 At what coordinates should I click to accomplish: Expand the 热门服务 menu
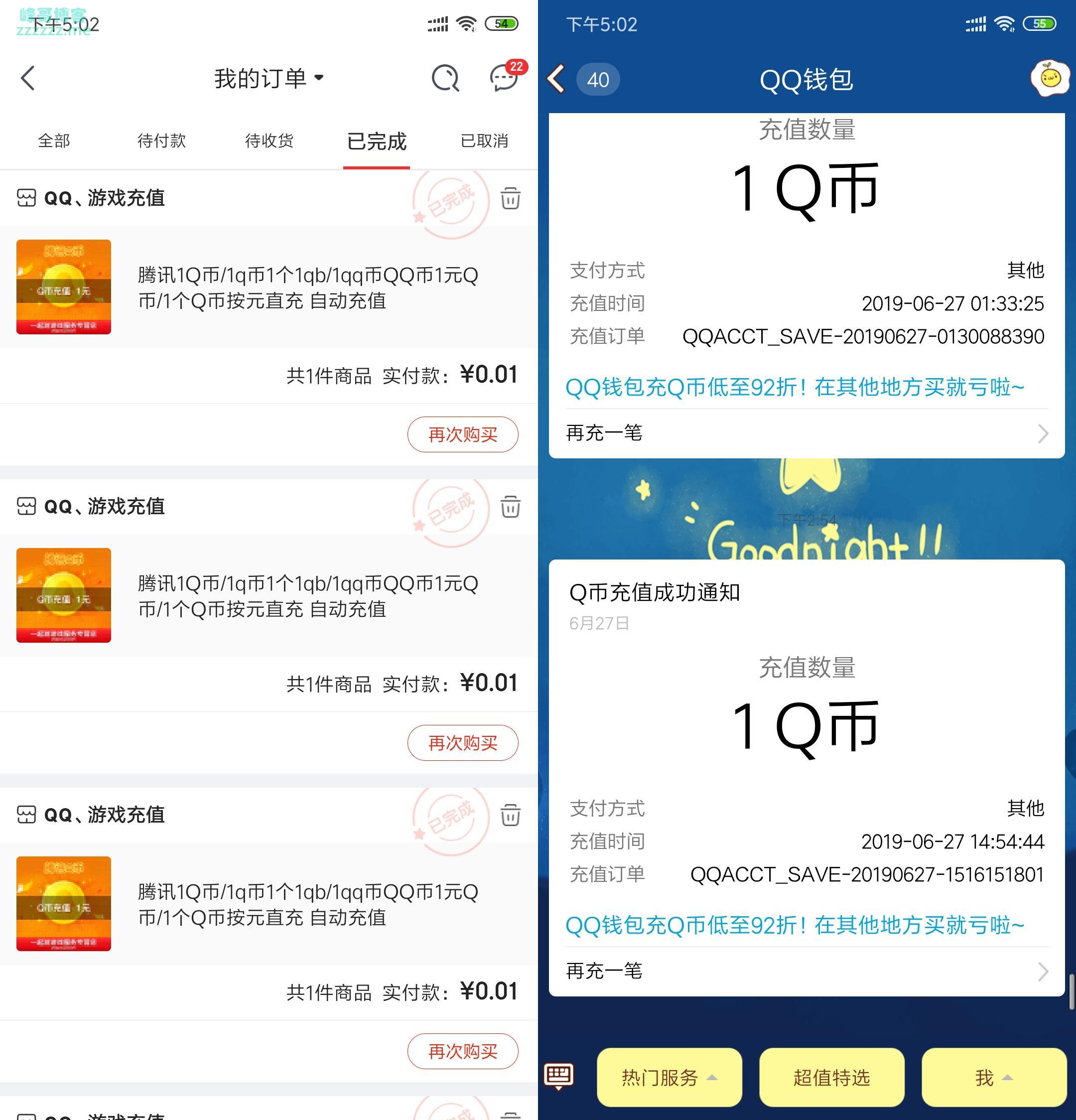click(669, 1078)
